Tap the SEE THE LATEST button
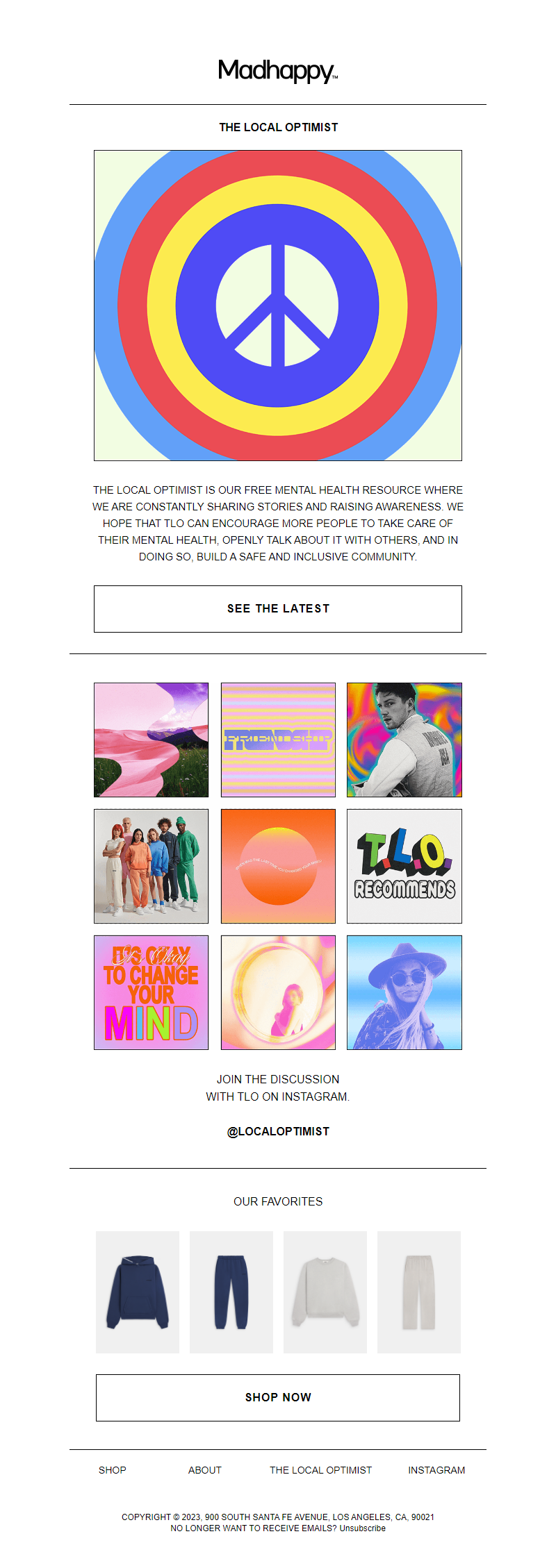 278,609
